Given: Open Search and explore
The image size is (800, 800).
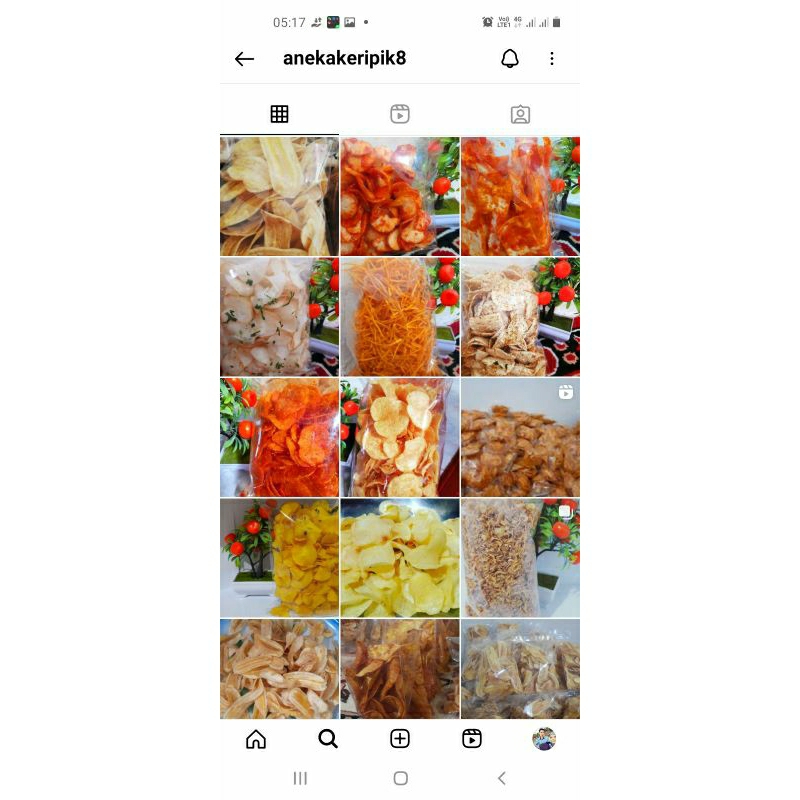Looking at the screenshot, I should point(328,739).
